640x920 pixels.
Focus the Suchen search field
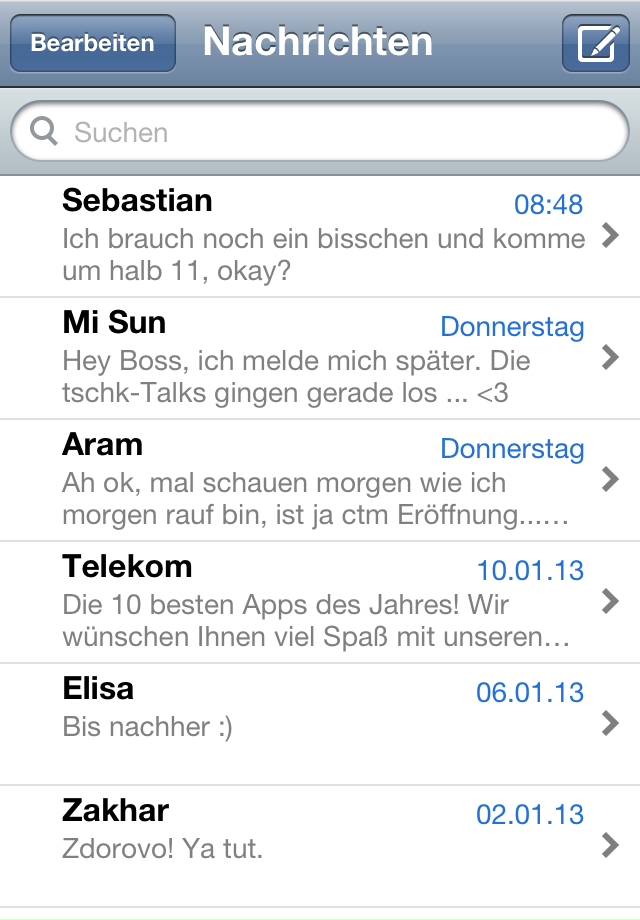[x=320, y=132]
